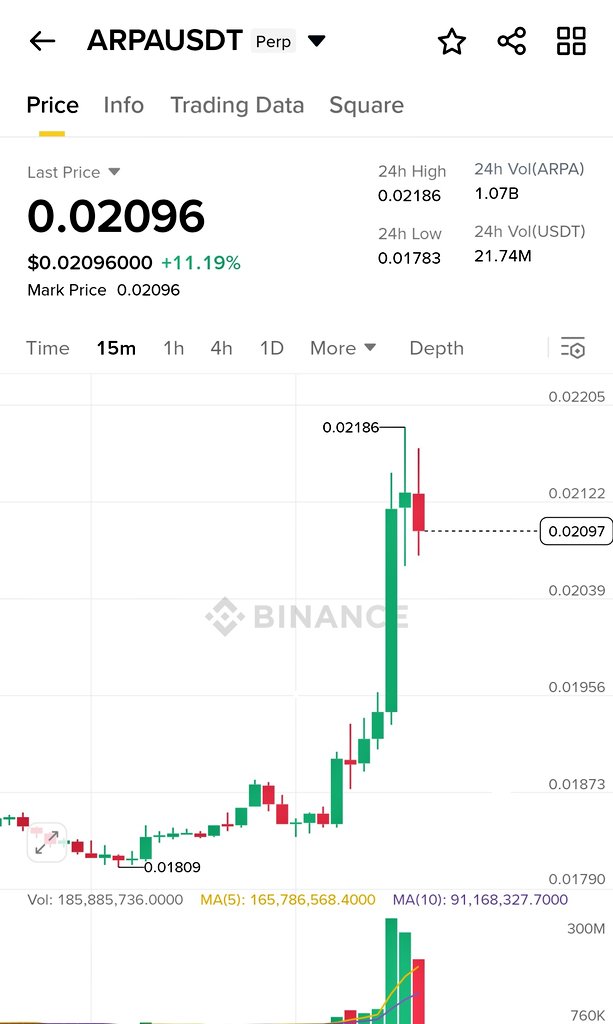Open the Trading Data tab
Image resolution: width=613 pixels, height=1024 pixels.
pyautogui.click(x=237, y=105)
